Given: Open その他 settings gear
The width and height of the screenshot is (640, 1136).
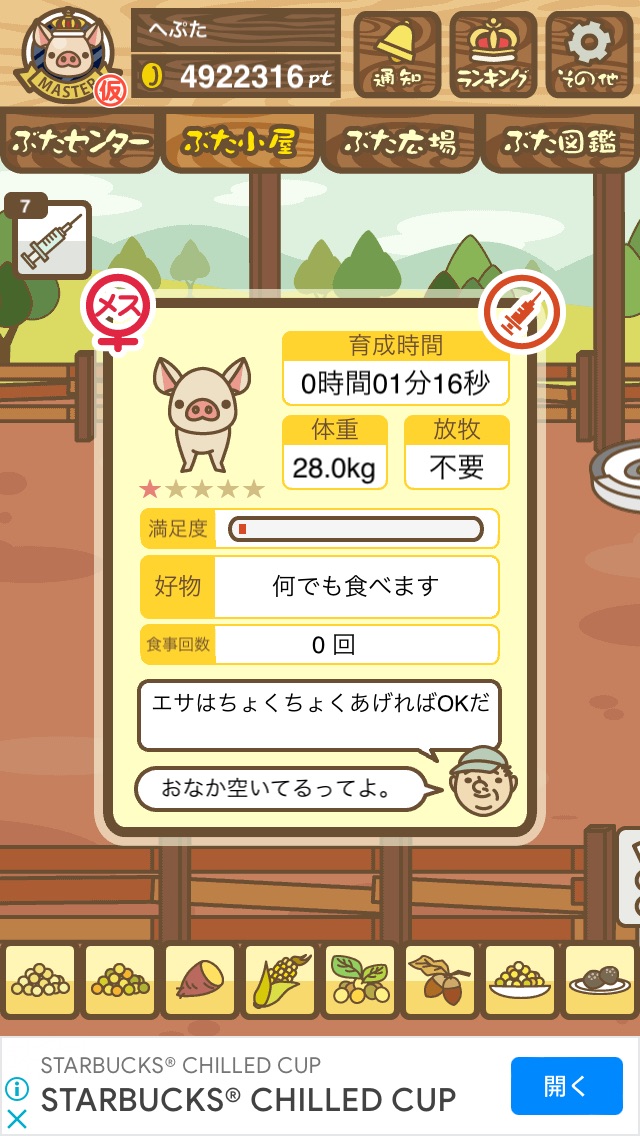Looking at the screenshot, I should (x=589, y=54).
